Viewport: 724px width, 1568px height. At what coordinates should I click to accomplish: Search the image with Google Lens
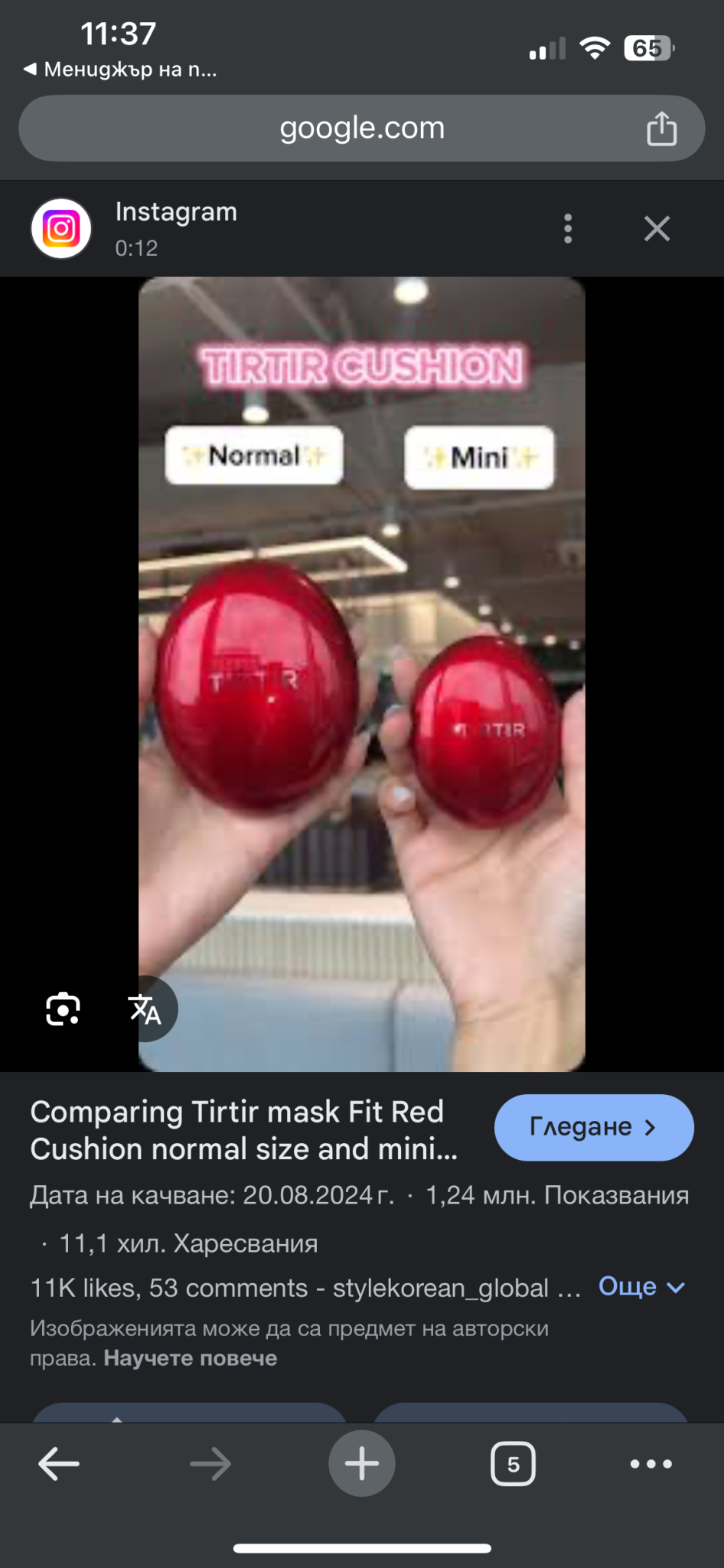[63, 1008]
